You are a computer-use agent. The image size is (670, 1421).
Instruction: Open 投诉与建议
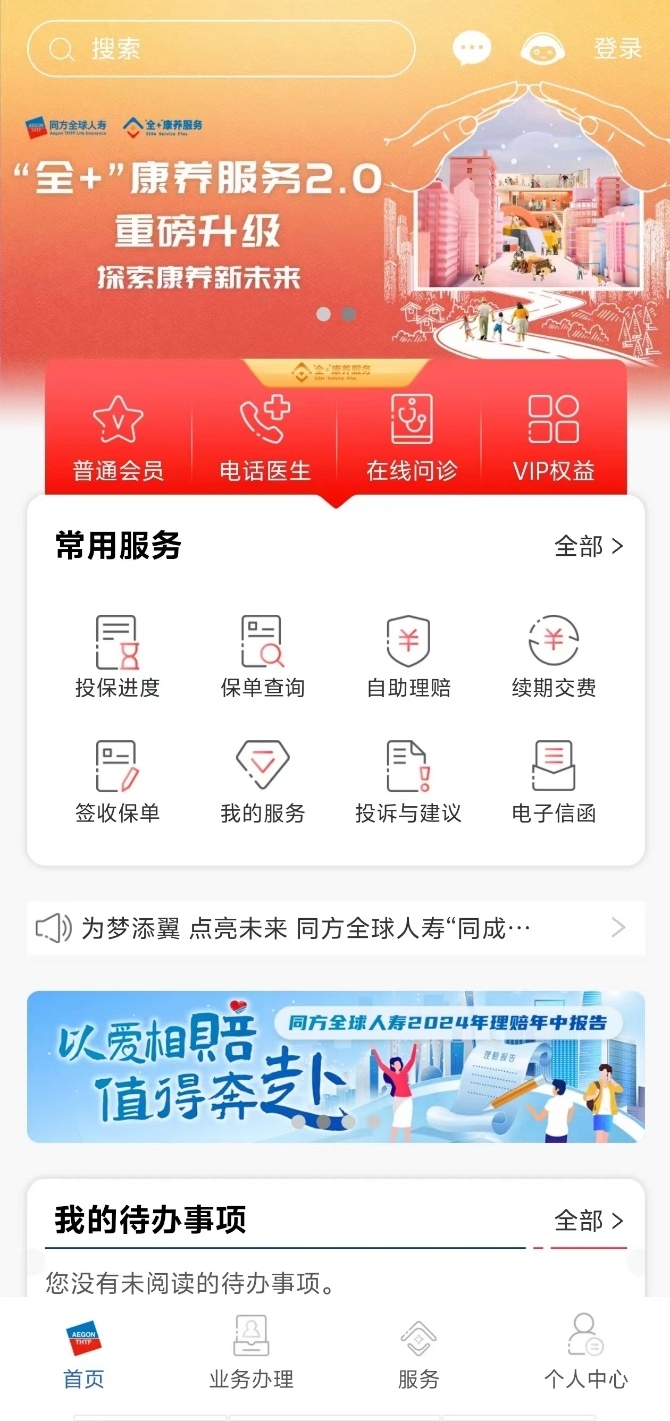coord(408,782)
